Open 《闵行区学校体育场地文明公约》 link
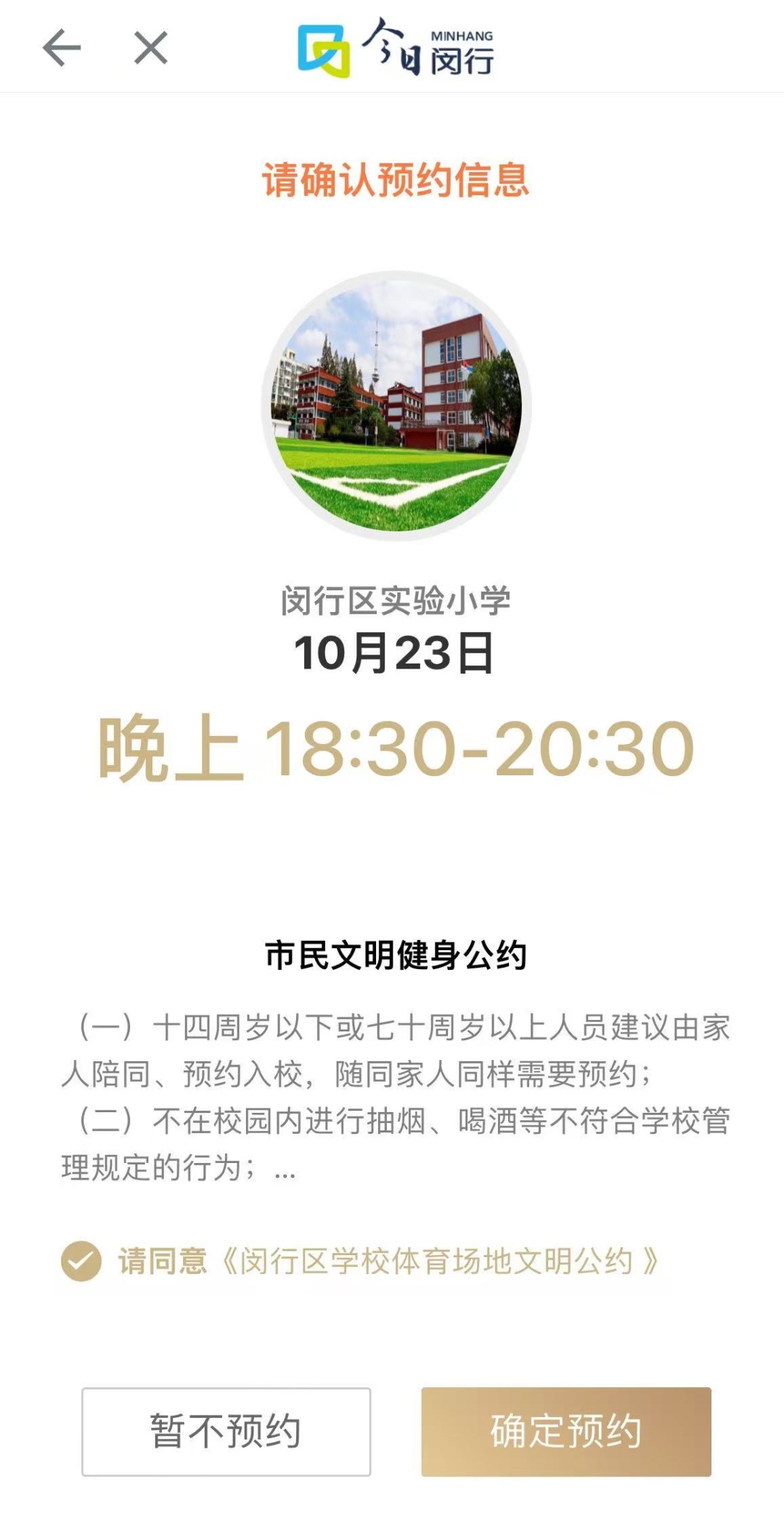 [x=438, y=1262]
